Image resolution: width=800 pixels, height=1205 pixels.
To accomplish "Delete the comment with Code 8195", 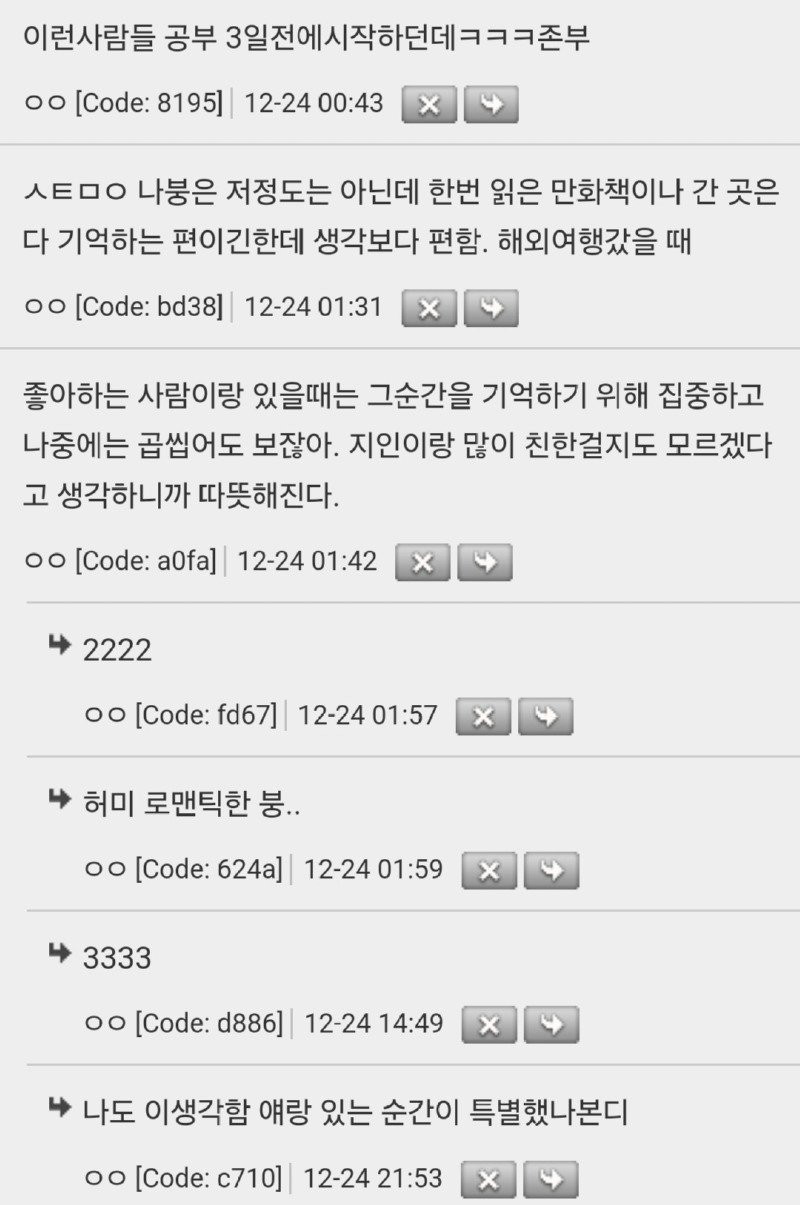I will click(429, 104).
